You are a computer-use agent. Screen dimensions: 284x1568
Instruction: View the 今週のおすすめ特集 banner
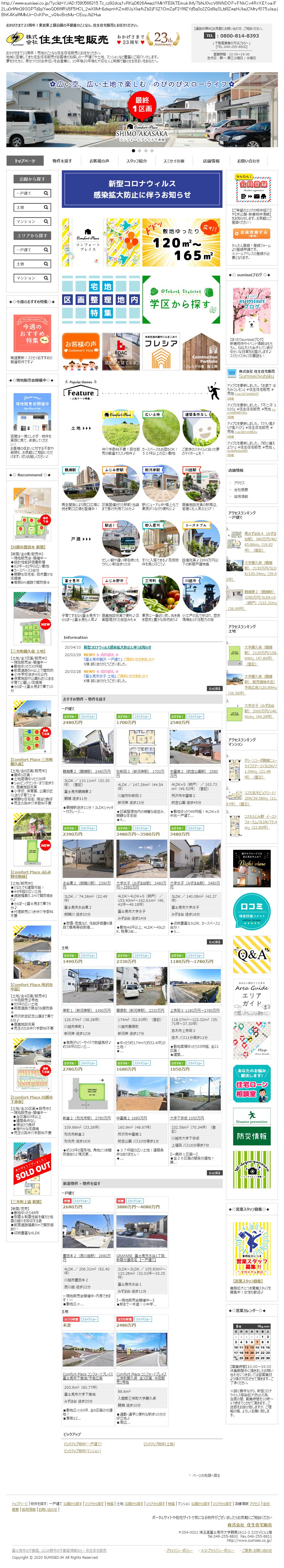[32, 331]
